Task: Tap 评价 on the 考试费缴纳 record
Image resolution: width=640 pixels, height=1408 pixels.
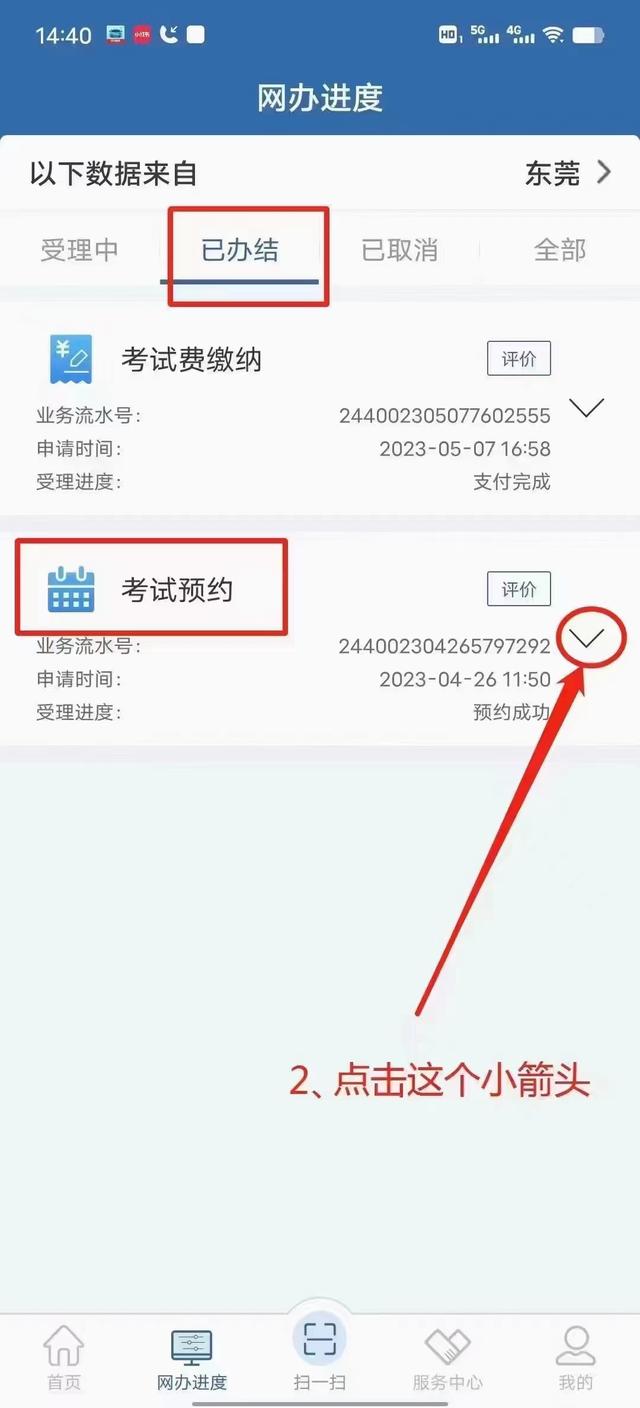Action: (x=519, y=358)
